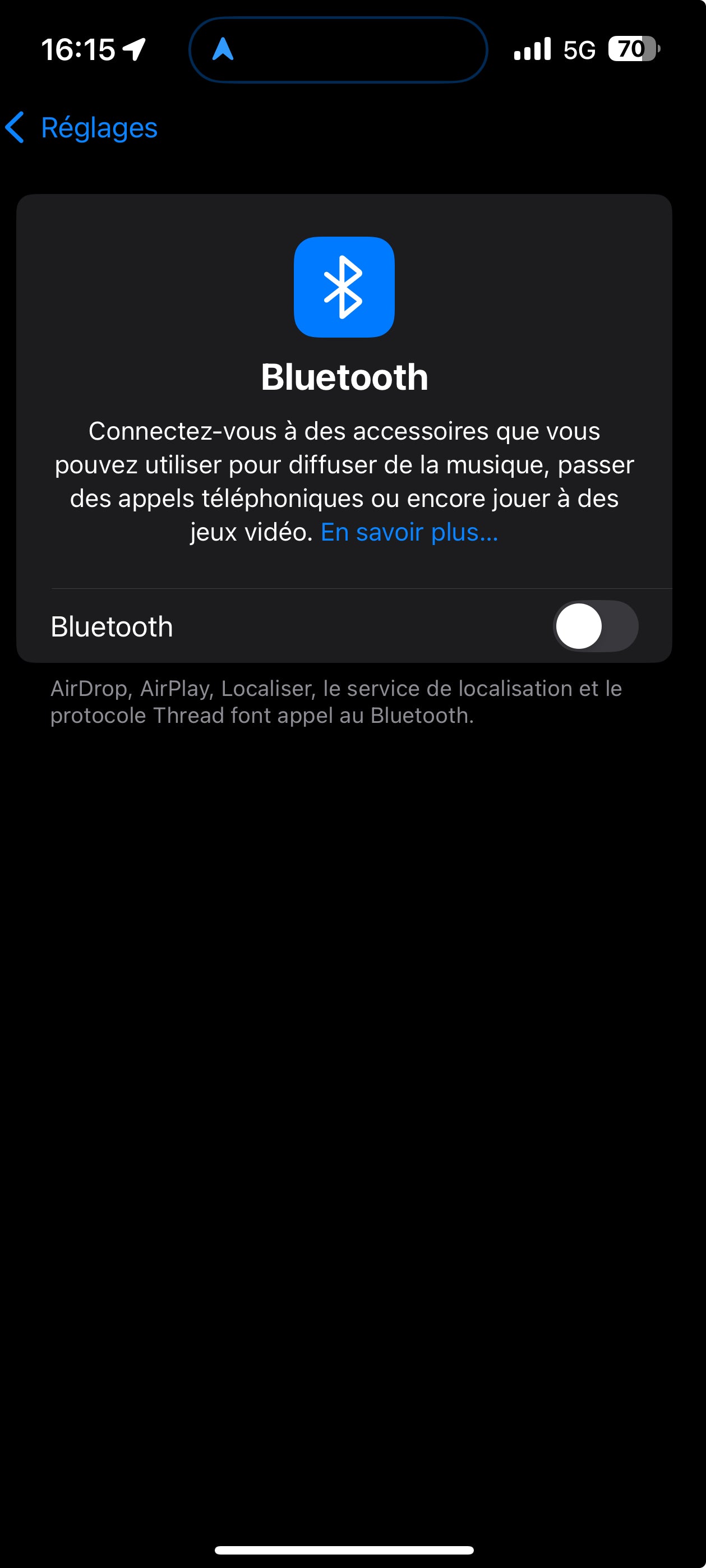This screenshot has width=706, height=1568.
Task: Tap the navigation arrow in Dynamic Island
Action: 223,49
